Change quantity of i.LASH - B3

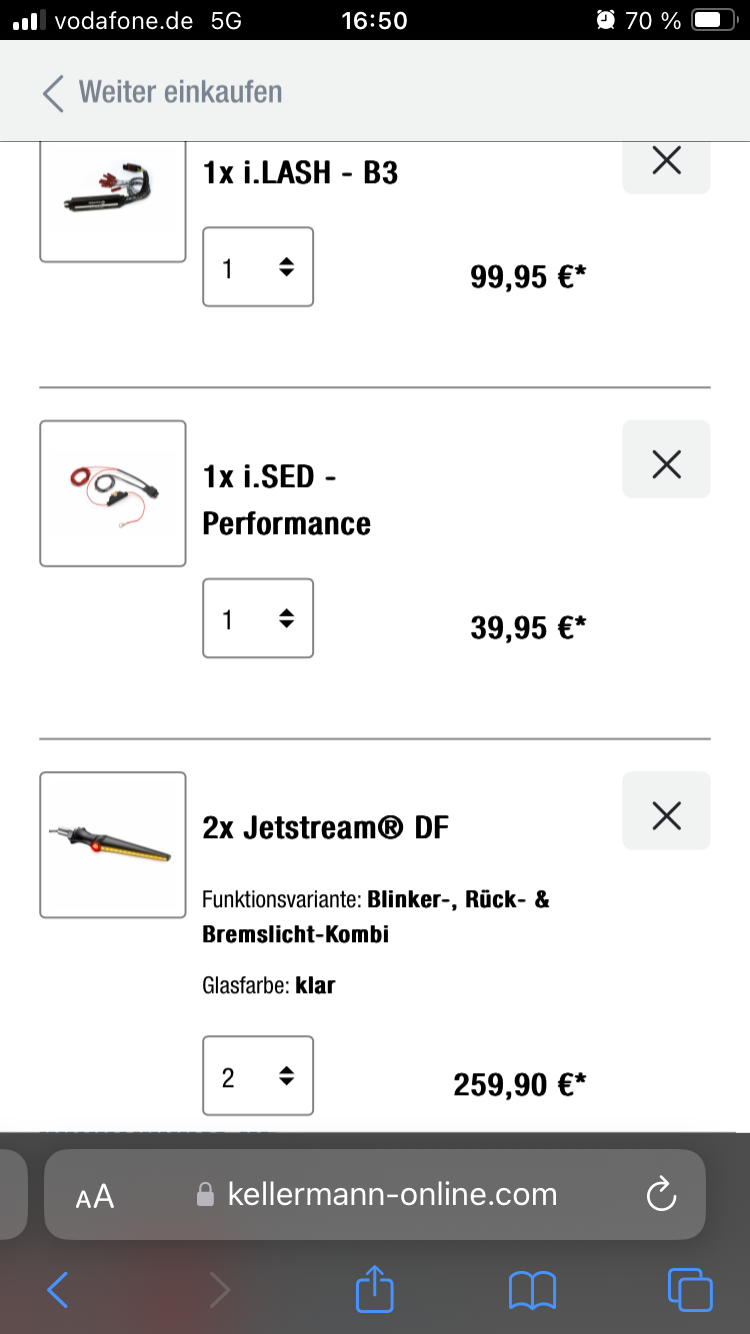pyautogui.click(x=258, y=267)
